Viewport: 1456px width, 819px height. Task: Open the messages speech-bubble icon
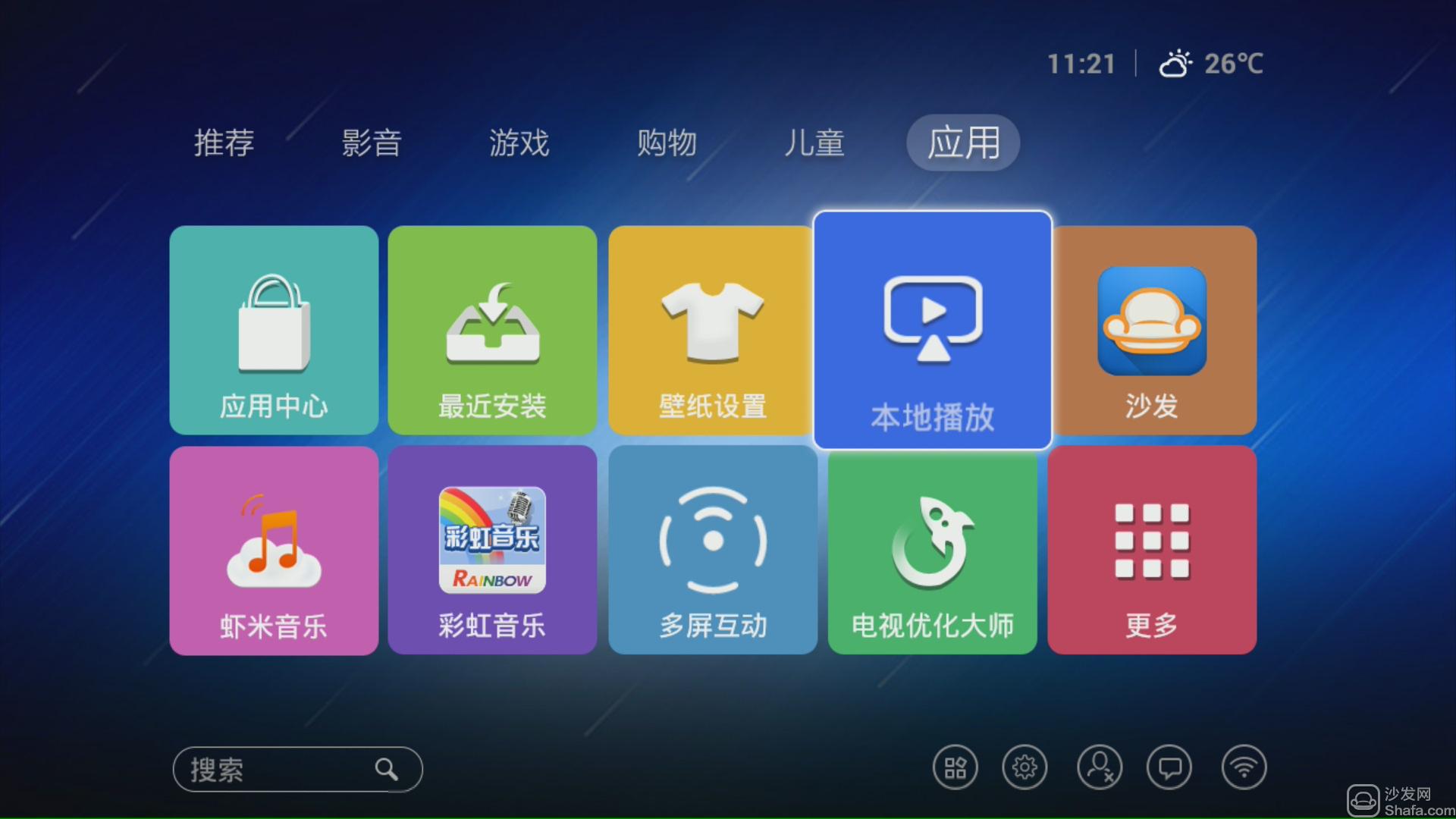pos(1169,767)
